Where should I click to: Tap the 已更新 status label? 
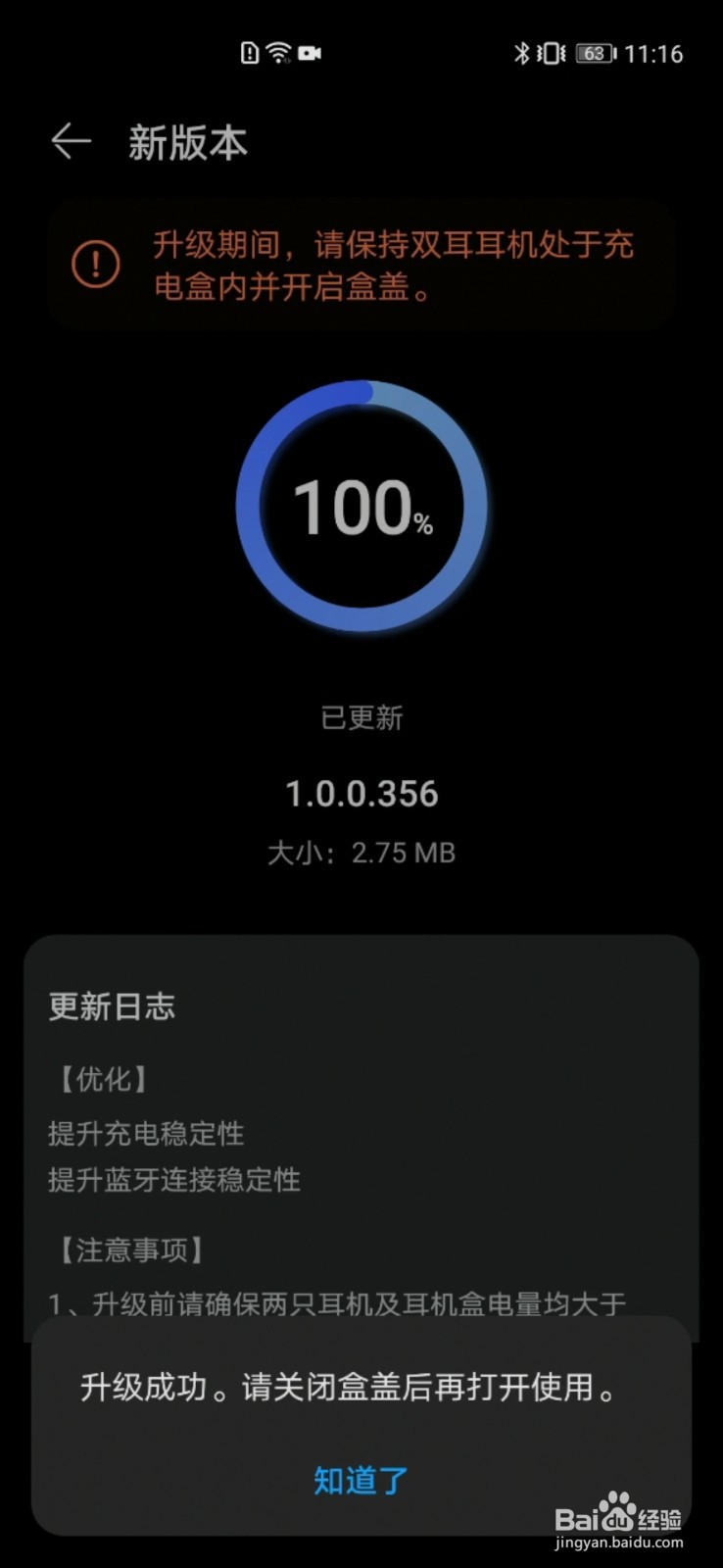click(361, 717)
